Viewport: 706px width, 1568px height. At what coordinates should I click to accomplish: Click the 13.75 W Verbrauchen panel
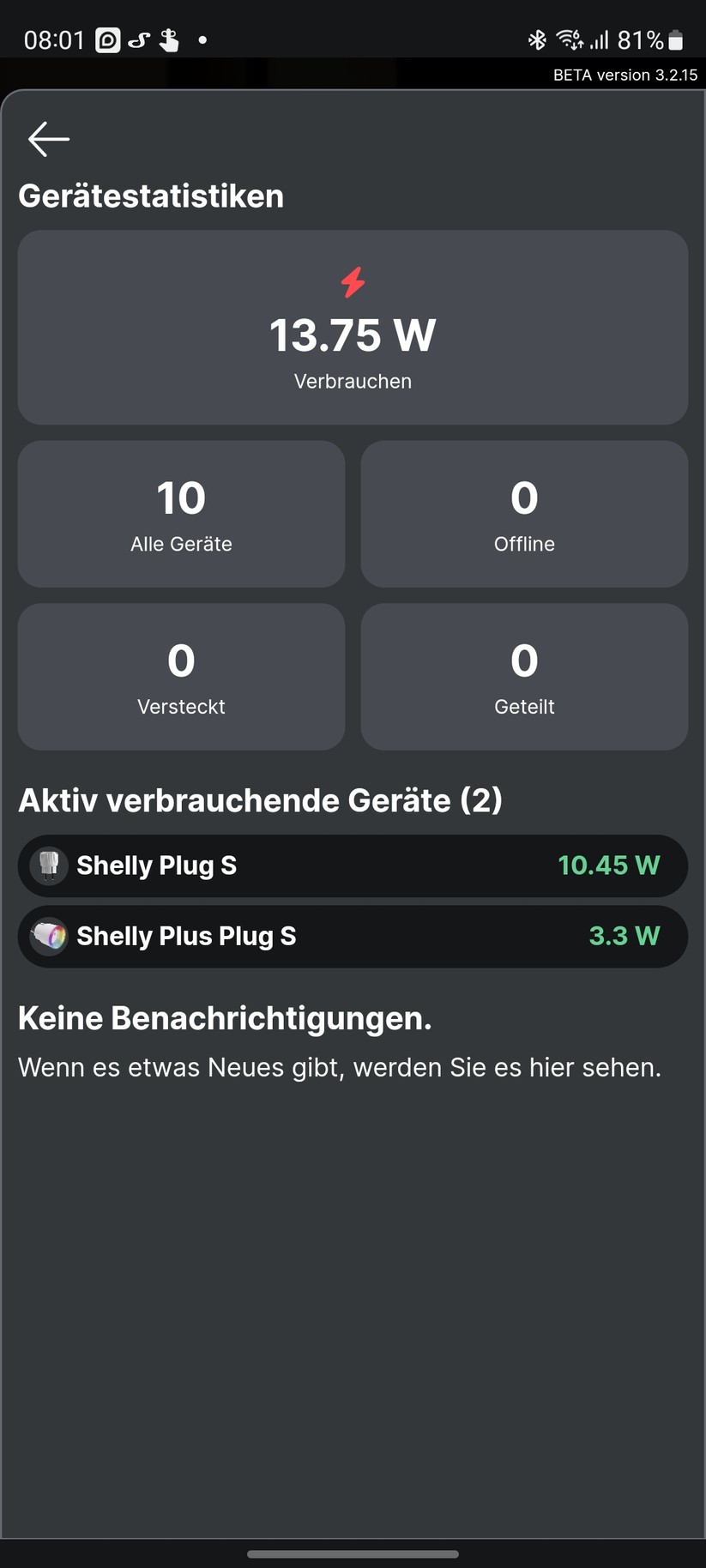tap(352, 329)
